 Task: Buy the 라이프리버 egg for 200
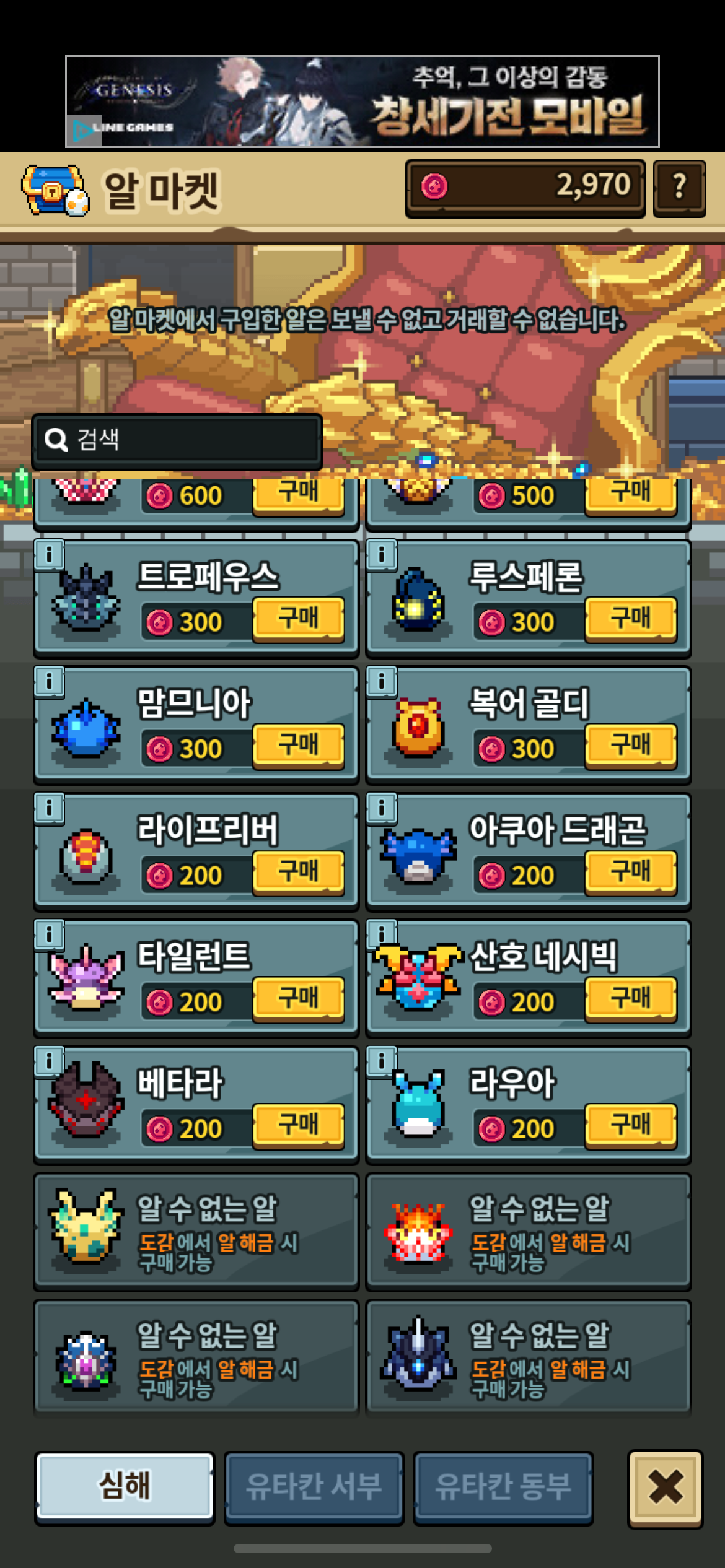[298, 873]
